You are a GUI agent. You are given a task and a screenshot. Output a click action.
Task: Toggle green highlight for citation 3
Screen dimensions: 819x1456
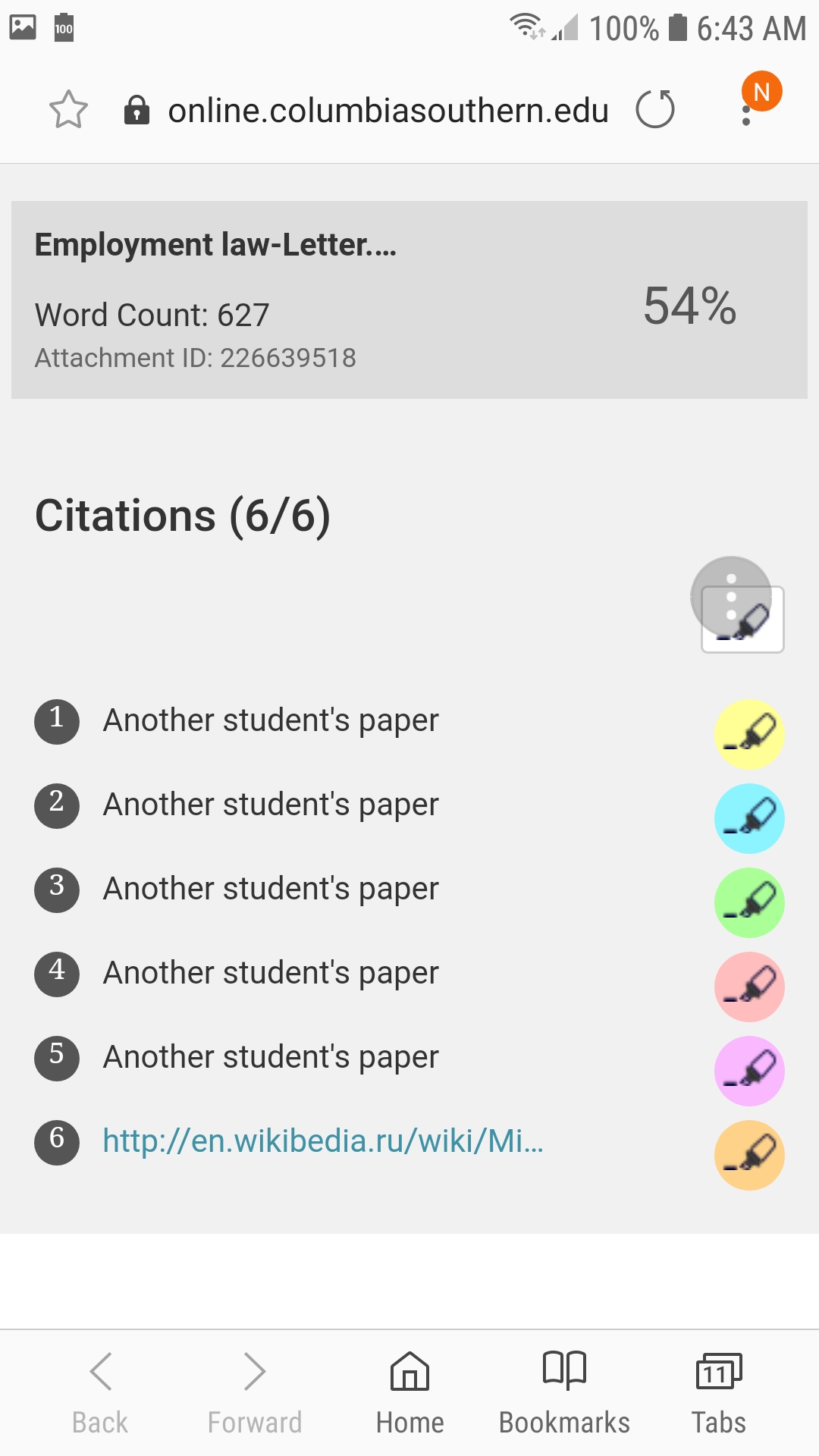coord(749,902)
